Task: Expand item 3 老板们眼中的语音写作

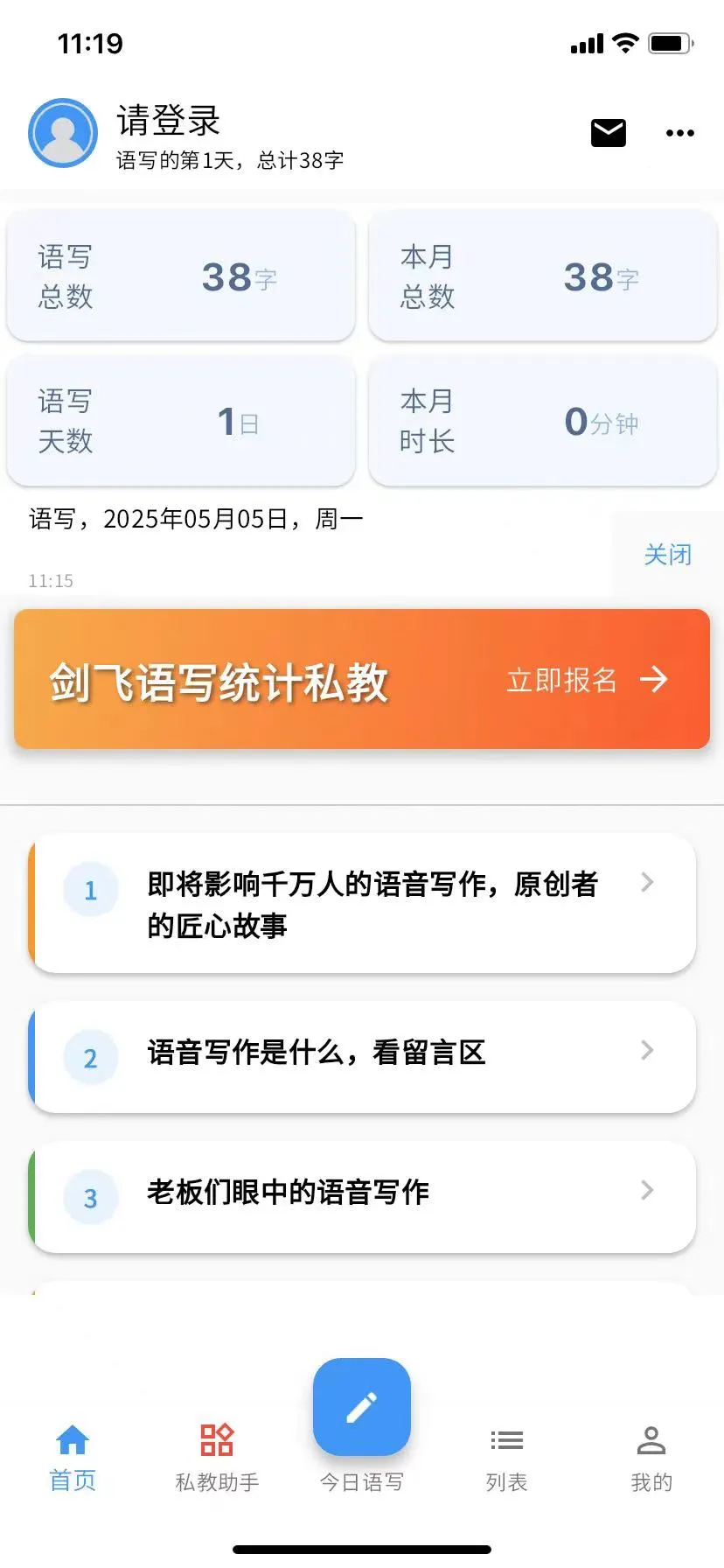Action: coord(362,1197)
